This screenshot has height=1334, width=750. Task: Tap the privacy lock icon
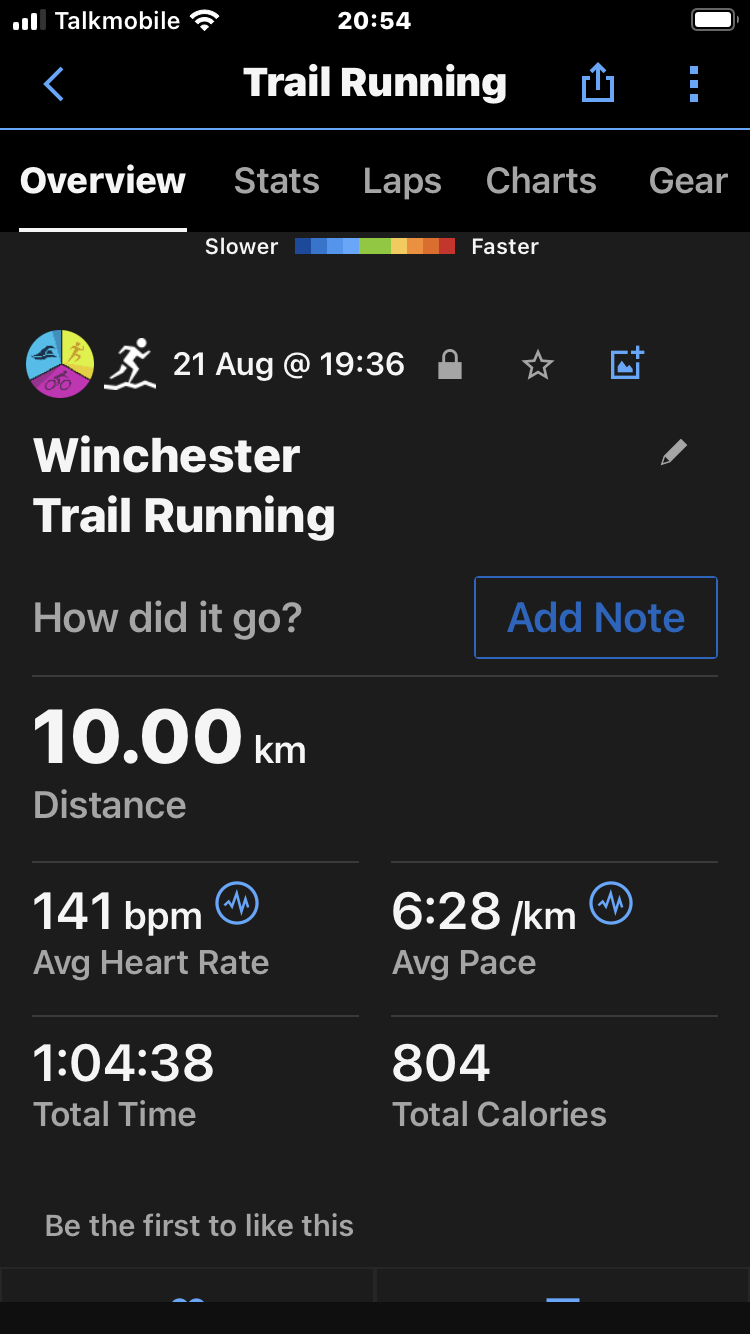click(450, 365)
